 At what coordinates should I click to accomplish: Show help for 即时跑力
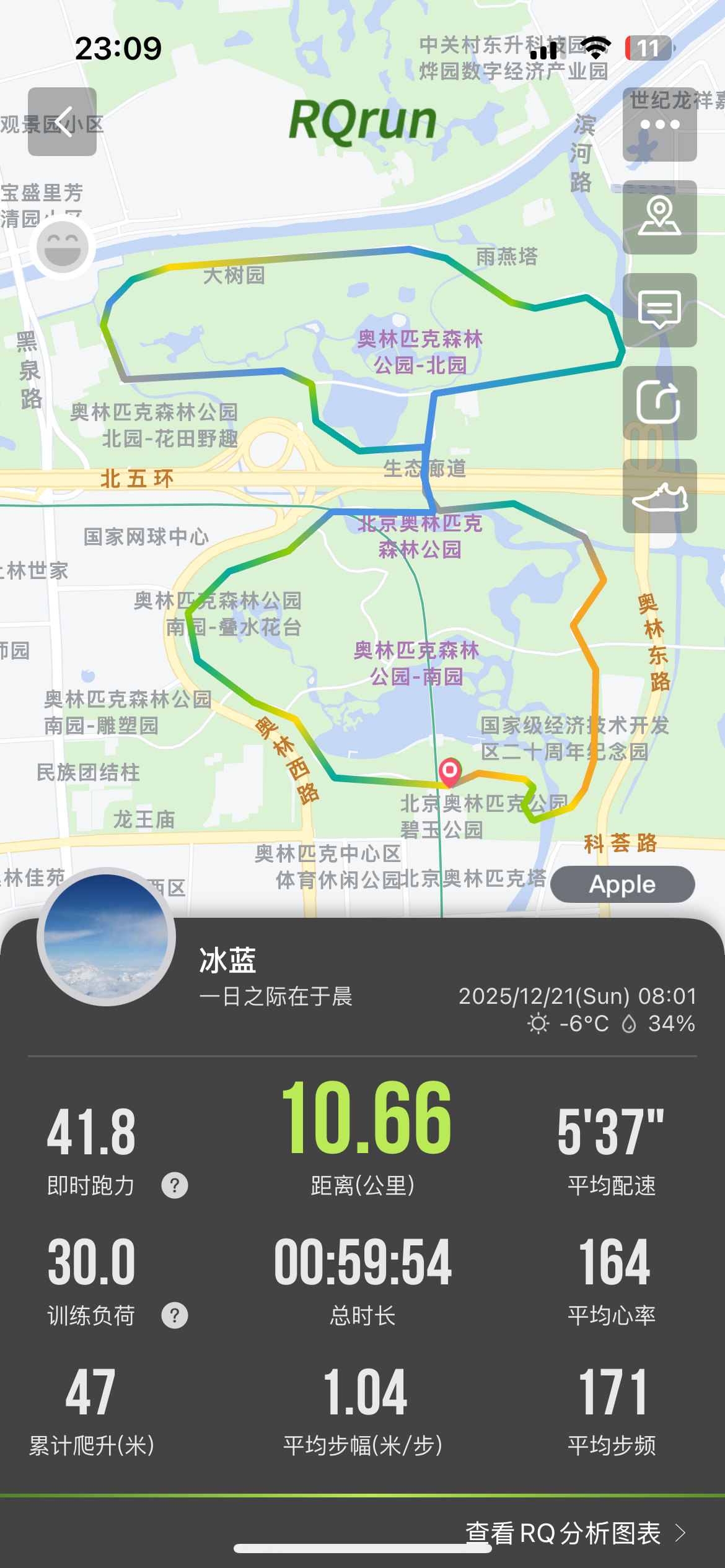pyautogui.click(x=175, y=1185)
